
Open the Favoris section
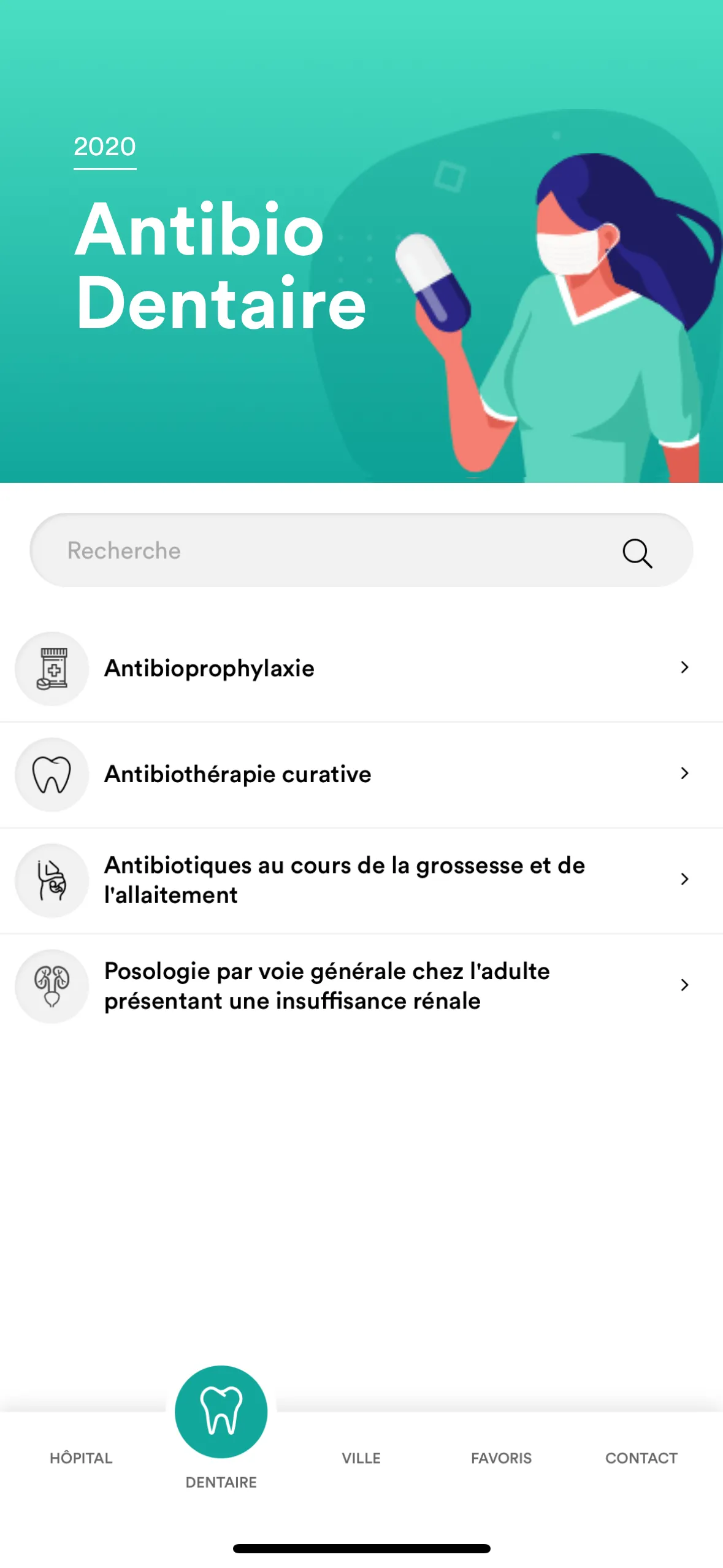501,1458
